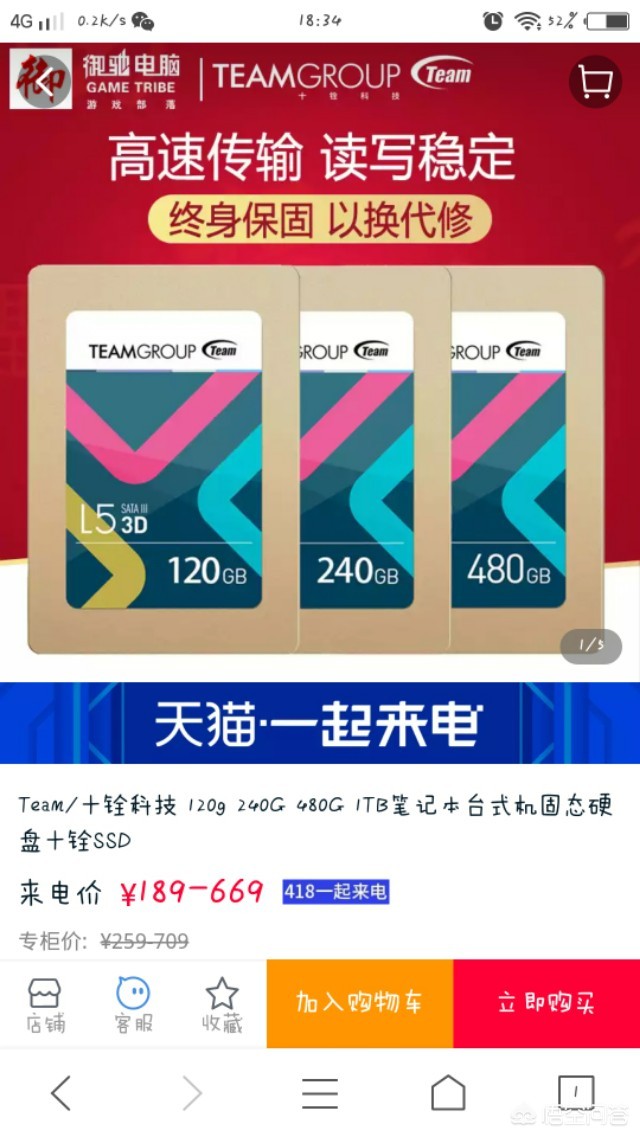The width and height of the screenshot is (640, 1137).
Task: Tap 加入购物车 to add to cart
Action: tap(359, 1003)
